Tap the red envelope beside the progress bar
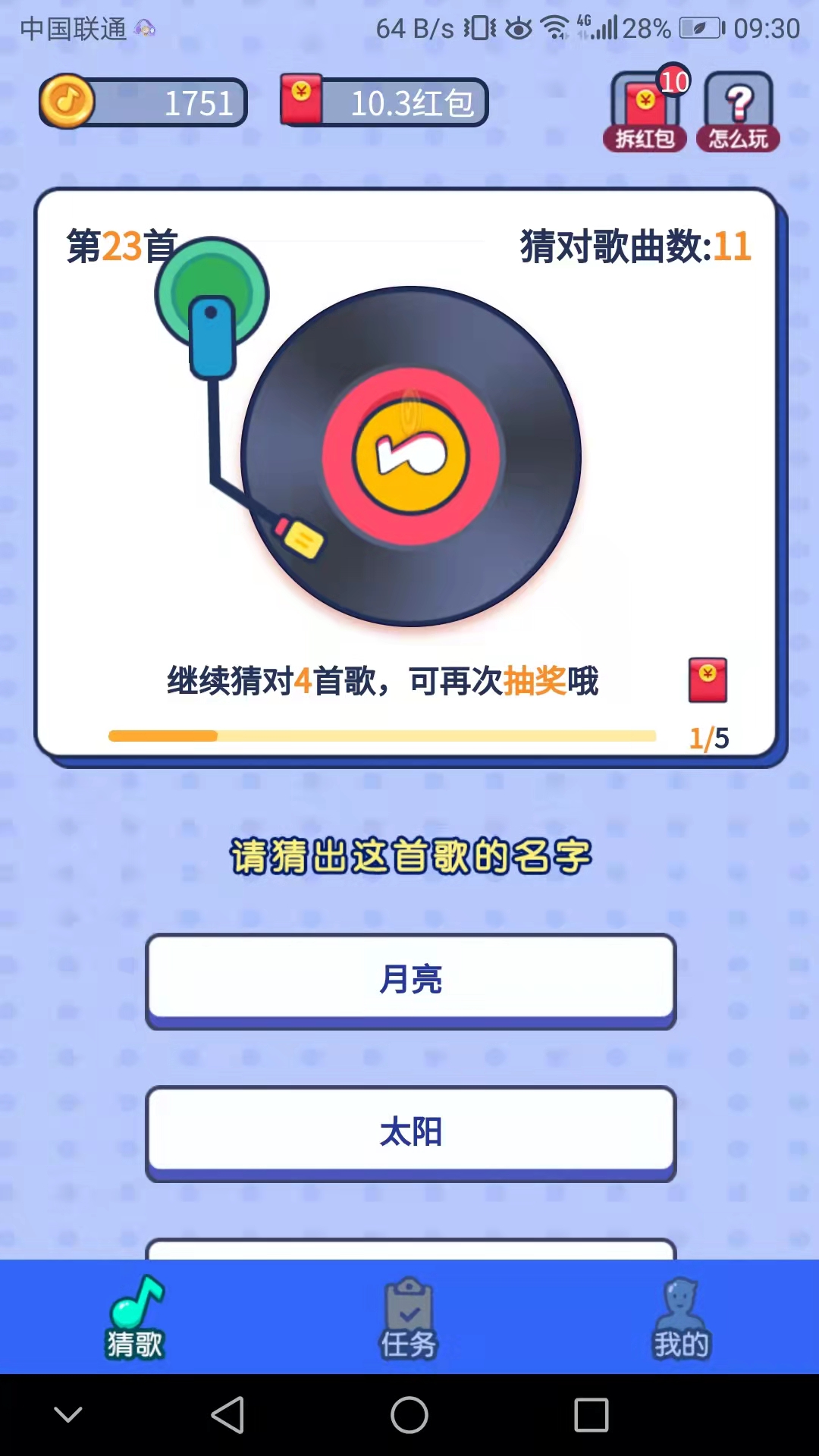This screenshot has height=1456, width=819. pyautogui.click(x=708, y=680)
